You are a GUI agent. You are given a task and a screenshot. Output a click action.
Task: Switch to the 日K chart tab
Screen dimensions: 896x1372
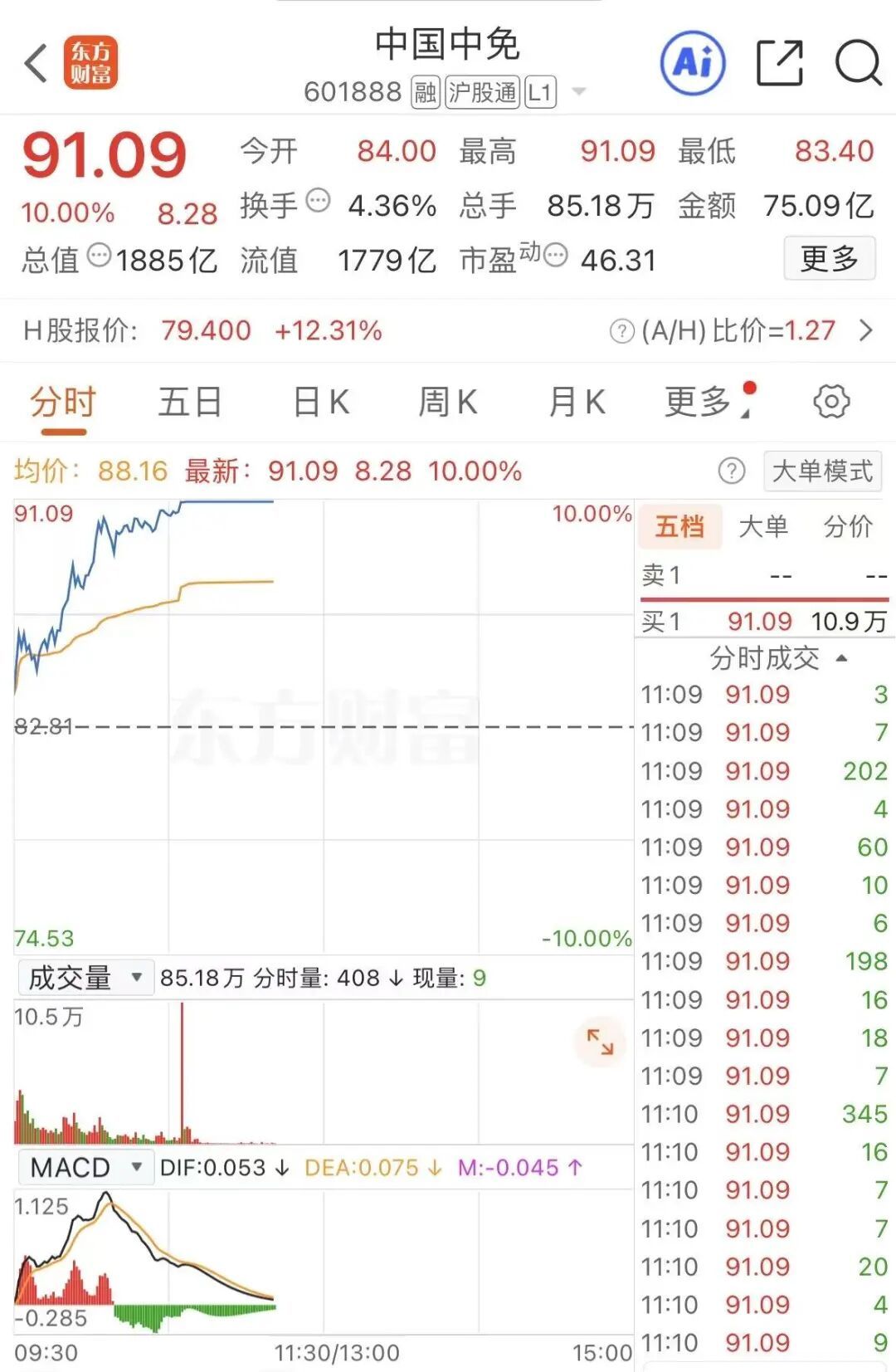click(321, 403)
